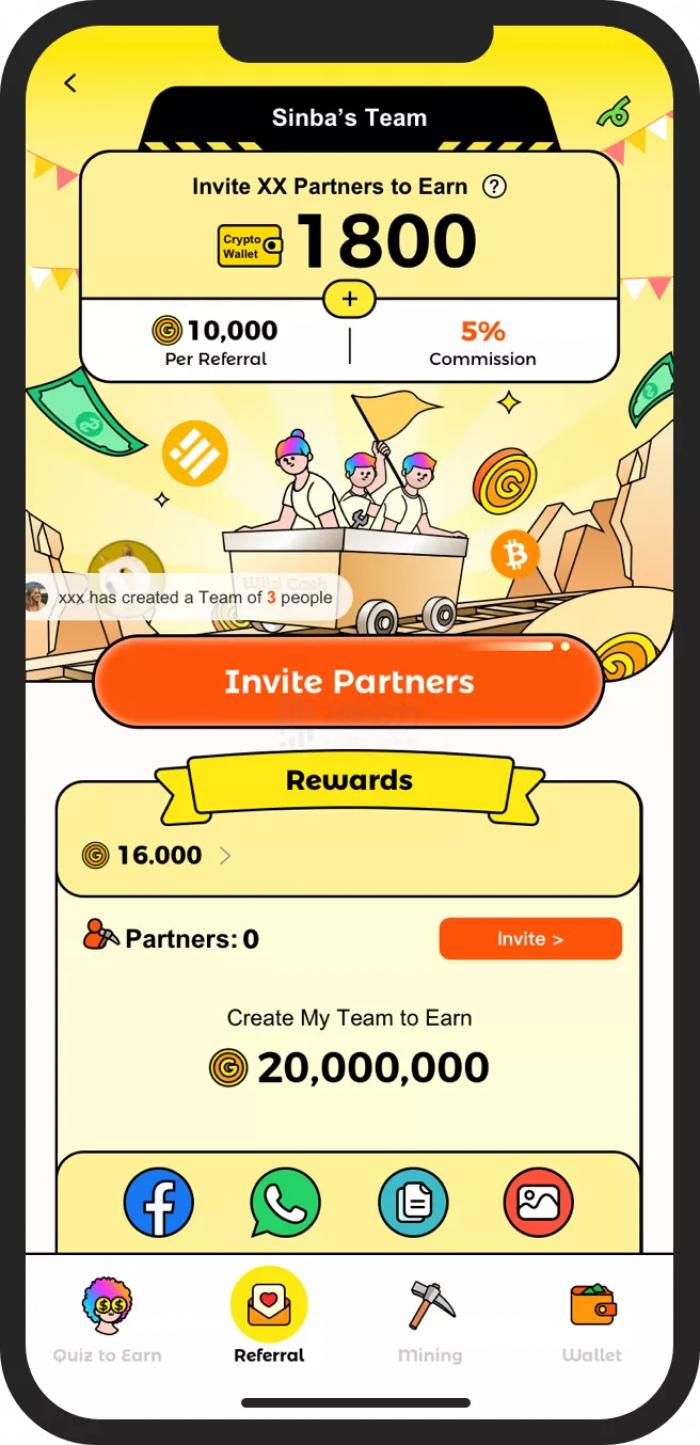Tap the green whistle icon at top right
The width and height of the screenshot is (700, 1445).
(x=614, y=113)
